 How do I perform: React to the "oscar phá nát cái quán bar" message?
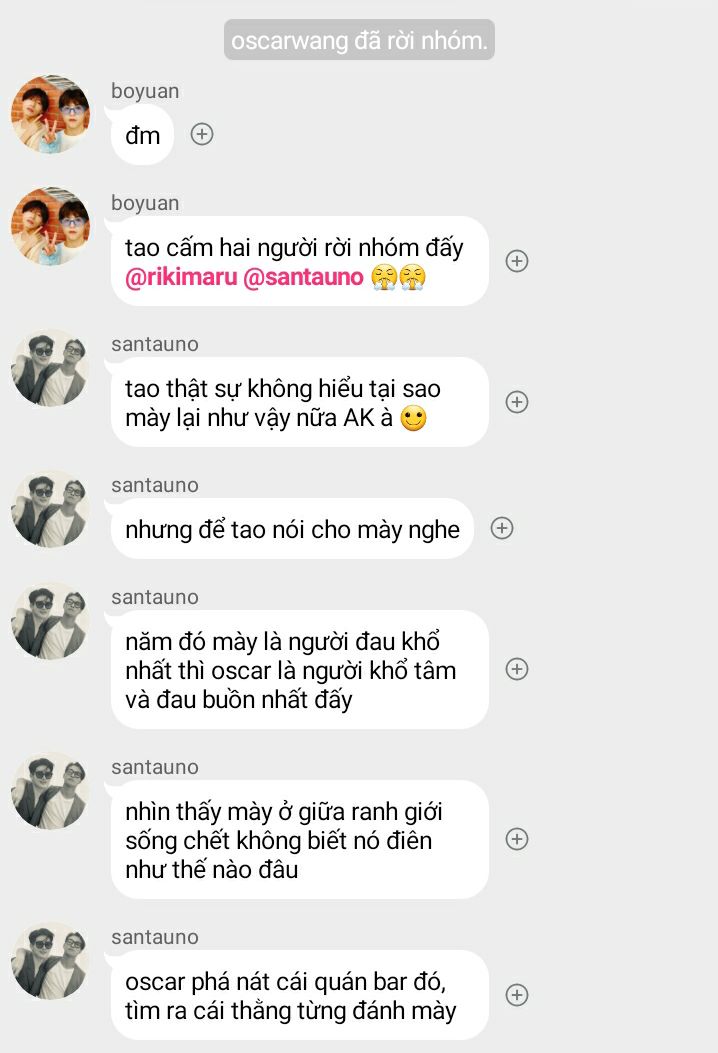(x=516, y=994)
